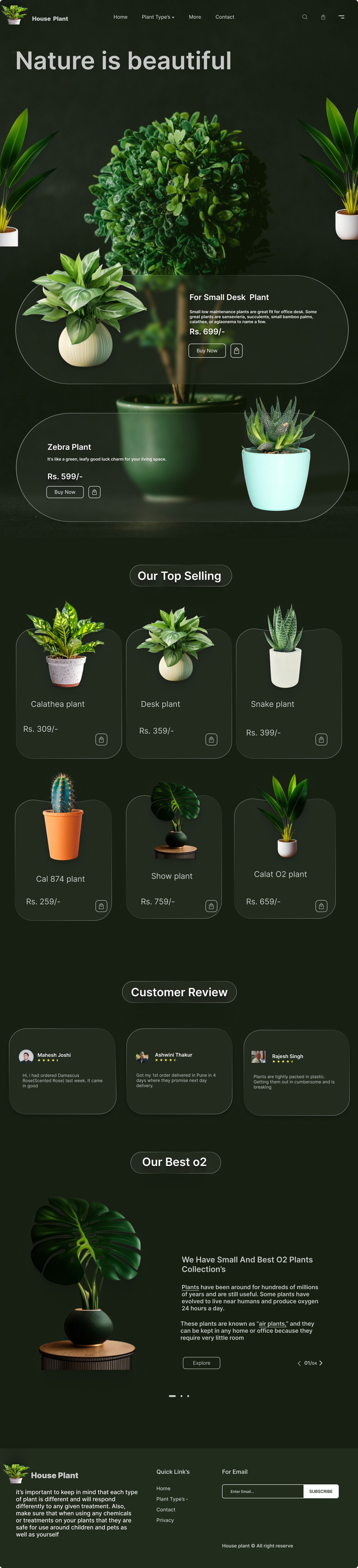Tap the Explore button
Image resolution: width=358 pixels, height=1568 pixels.
tap(201, 1363)
